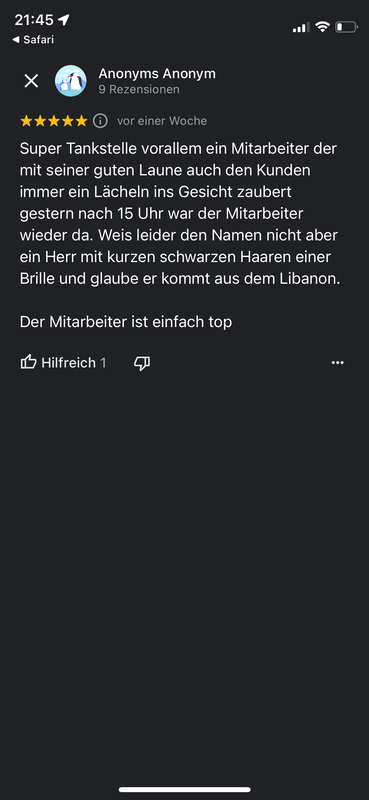Tap the thumbs-down icon on the review
This screenshot has height=800, width=369.
click(142, 363)
